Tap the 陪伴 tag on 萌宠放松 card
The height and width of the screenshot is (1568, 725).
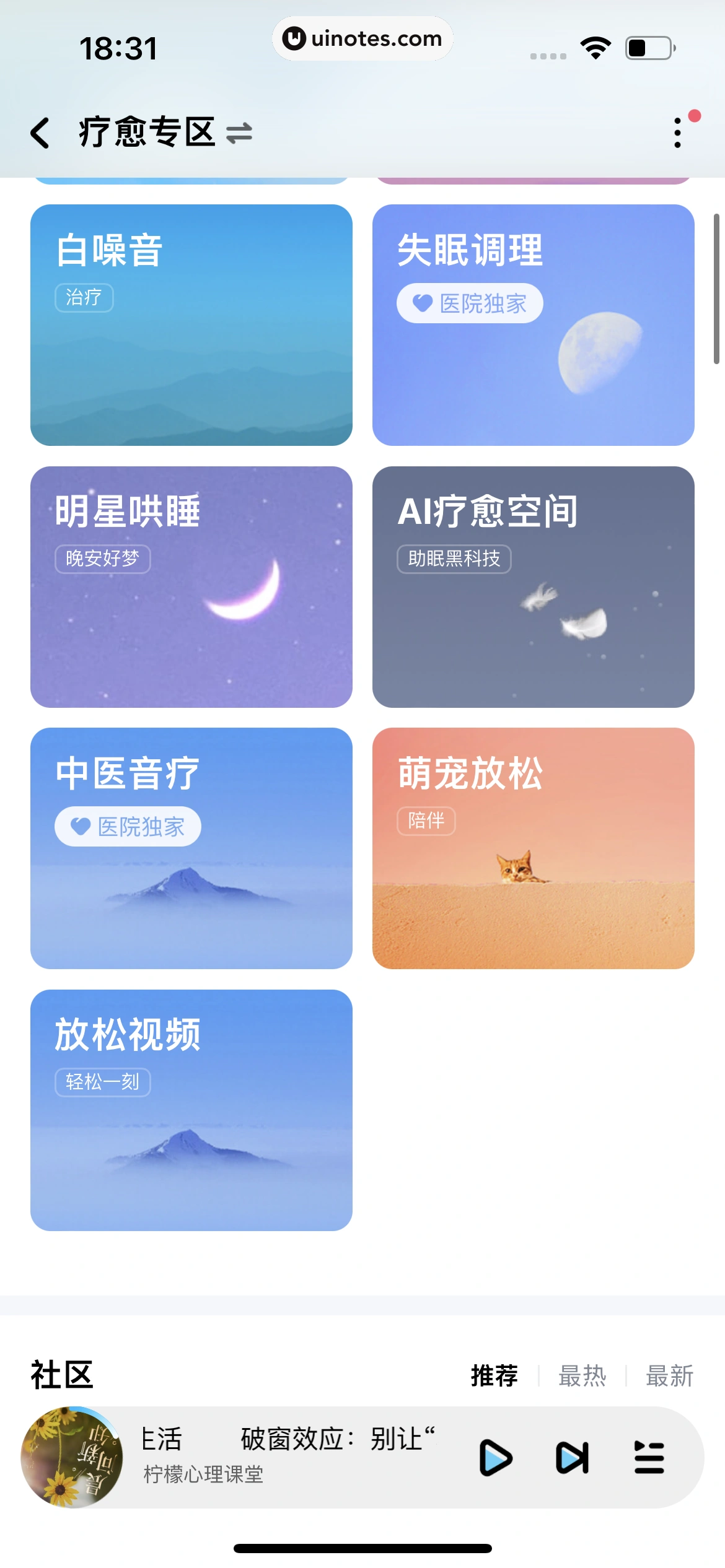[426, 821]
